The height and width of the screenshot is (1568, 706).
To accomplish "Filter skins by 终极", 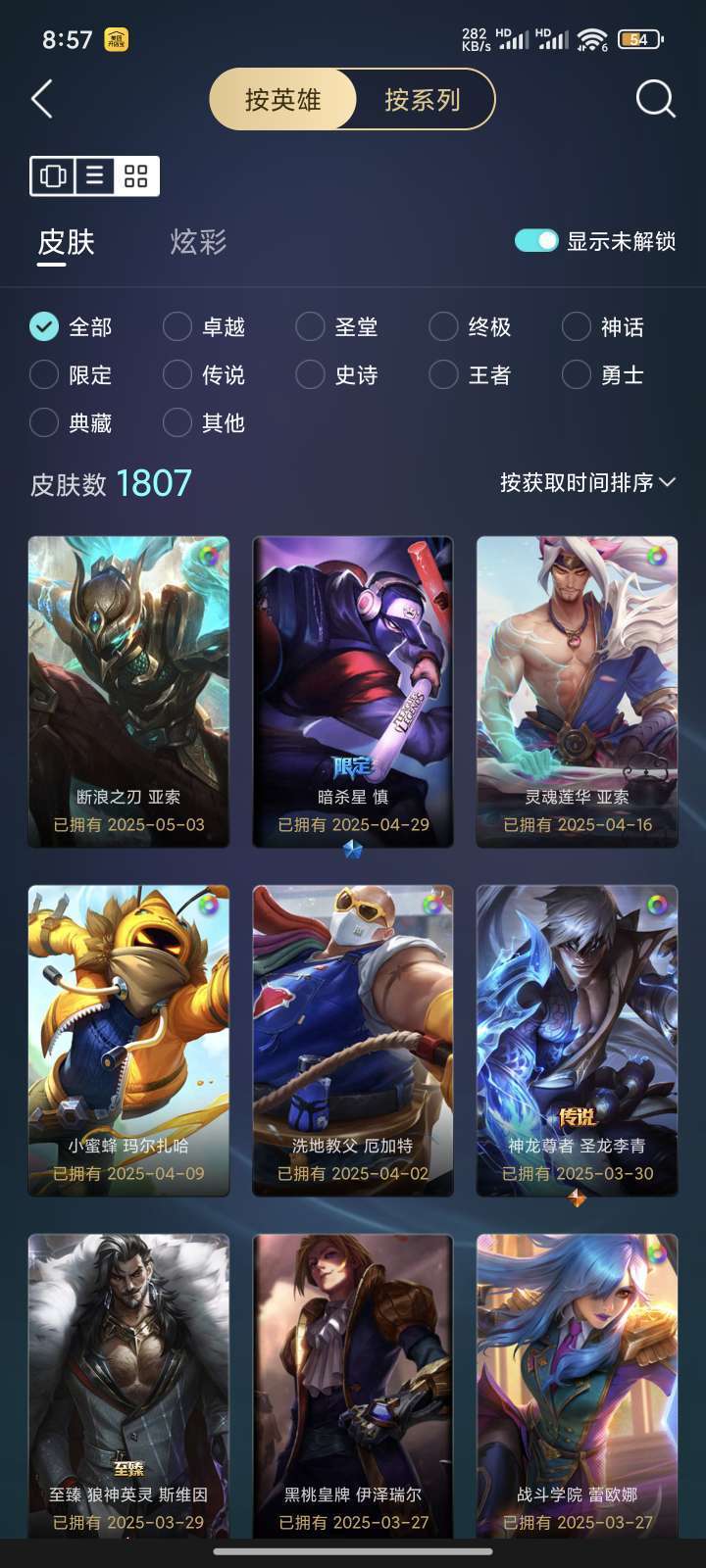I will tap(471, 326).
